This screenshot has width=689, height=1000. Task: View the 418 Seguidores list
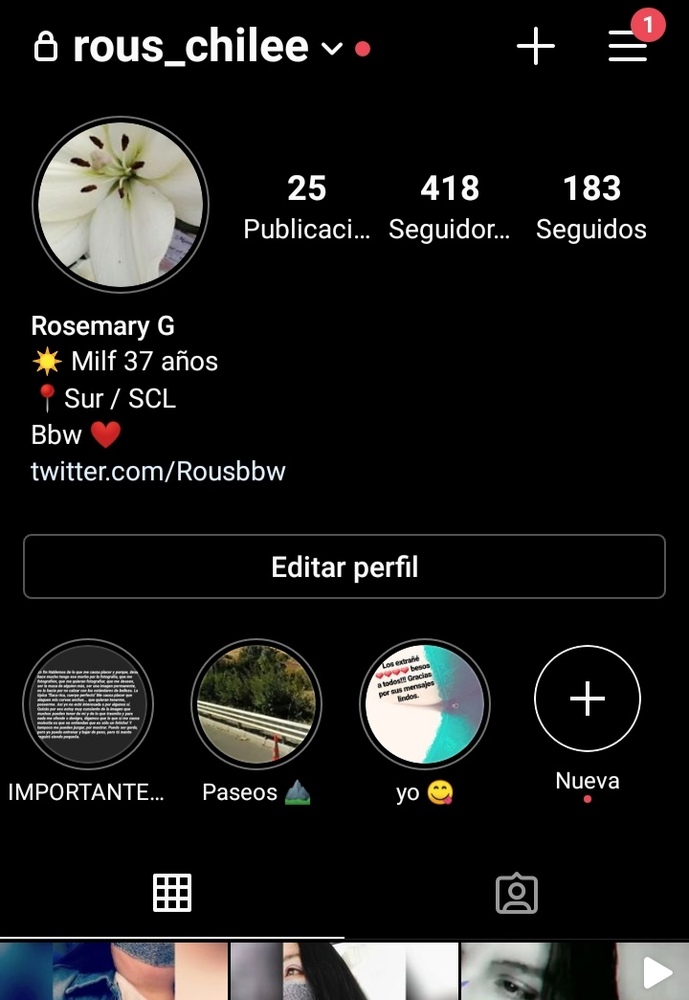coord(449,207)
